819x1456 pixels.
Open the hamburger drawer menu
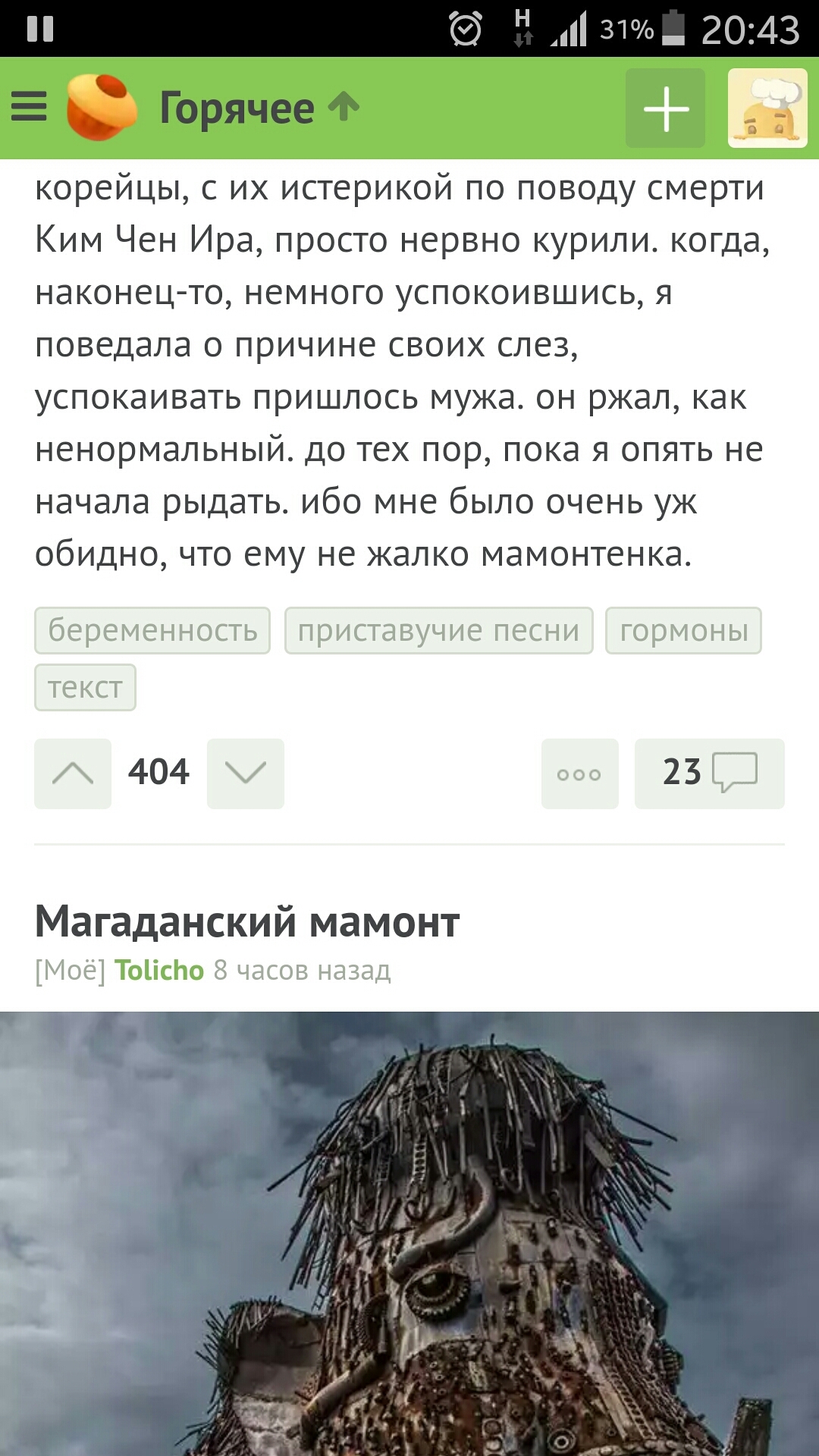pos(29,107)
